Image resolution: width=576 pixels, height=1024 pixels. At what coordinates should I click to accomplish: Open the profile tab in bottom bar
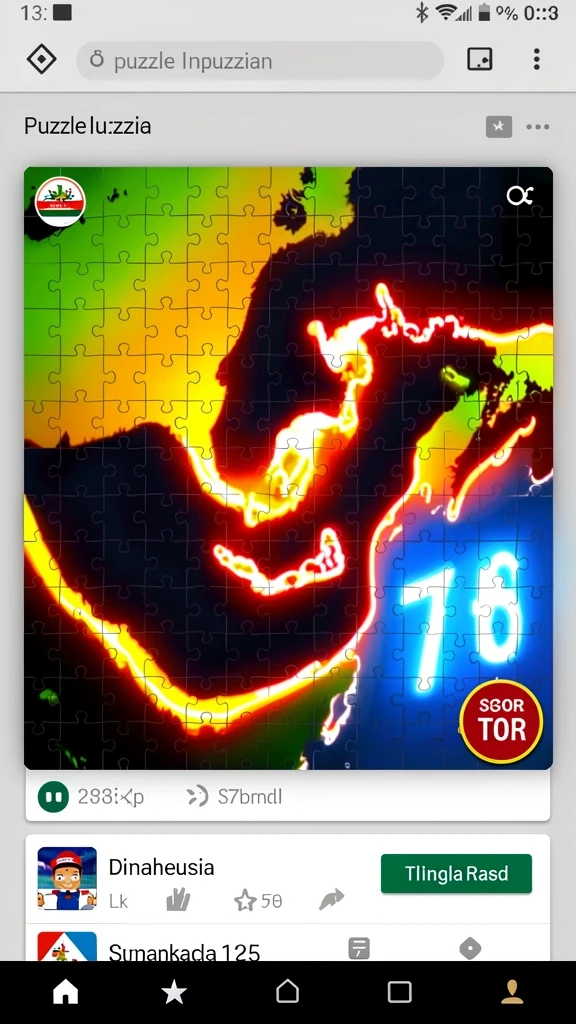coord(512,992)
